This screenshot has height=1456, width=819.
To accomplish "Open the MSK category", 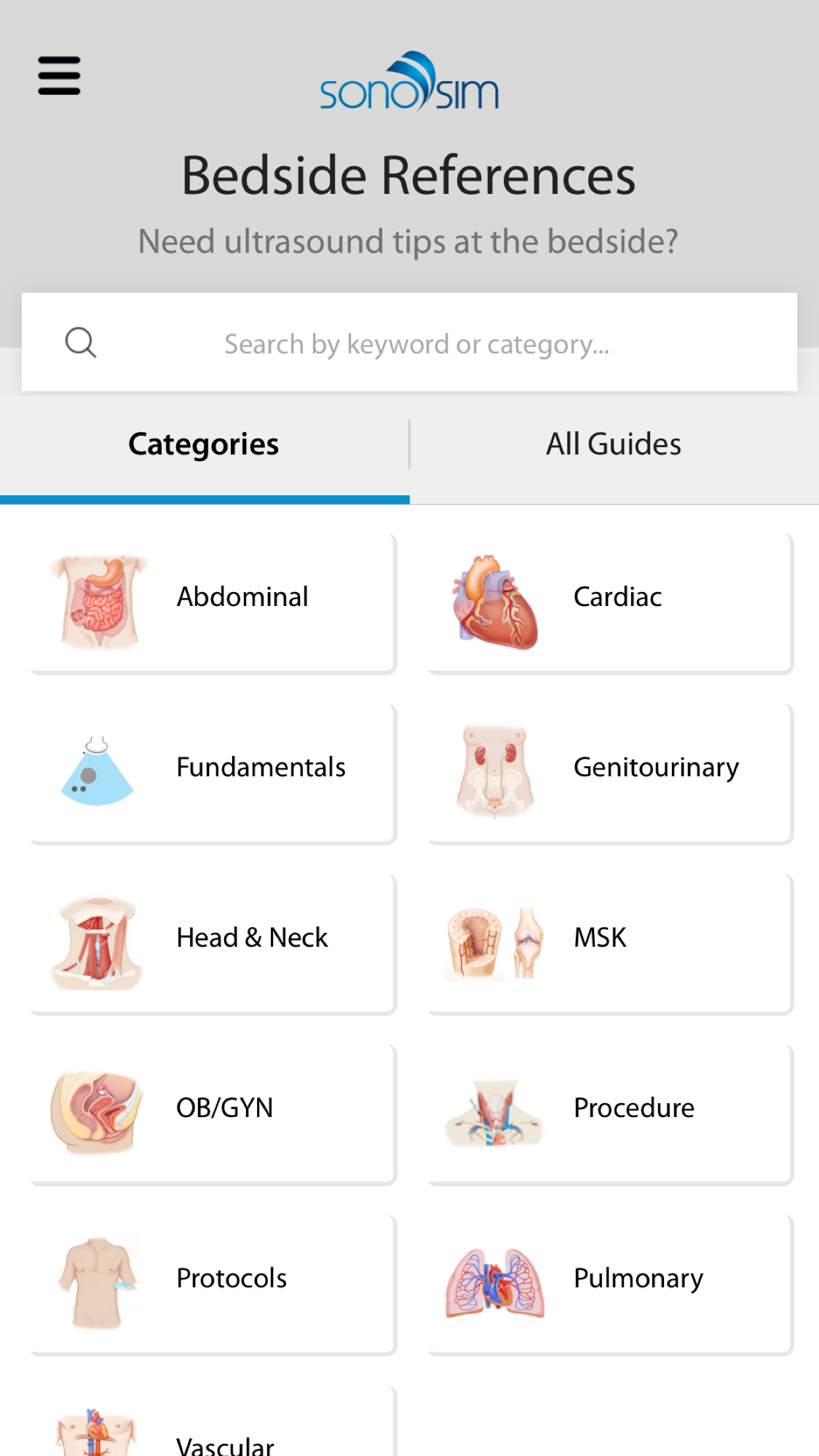I will tap(609, 944).
